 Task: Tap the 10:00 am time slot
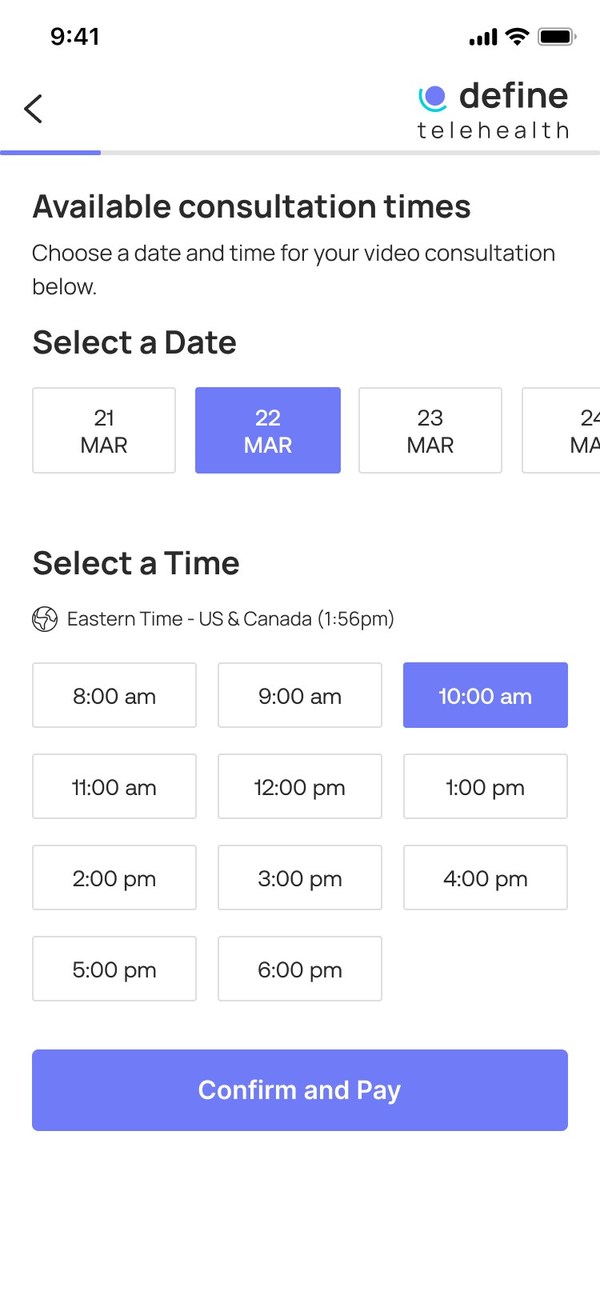485,695
